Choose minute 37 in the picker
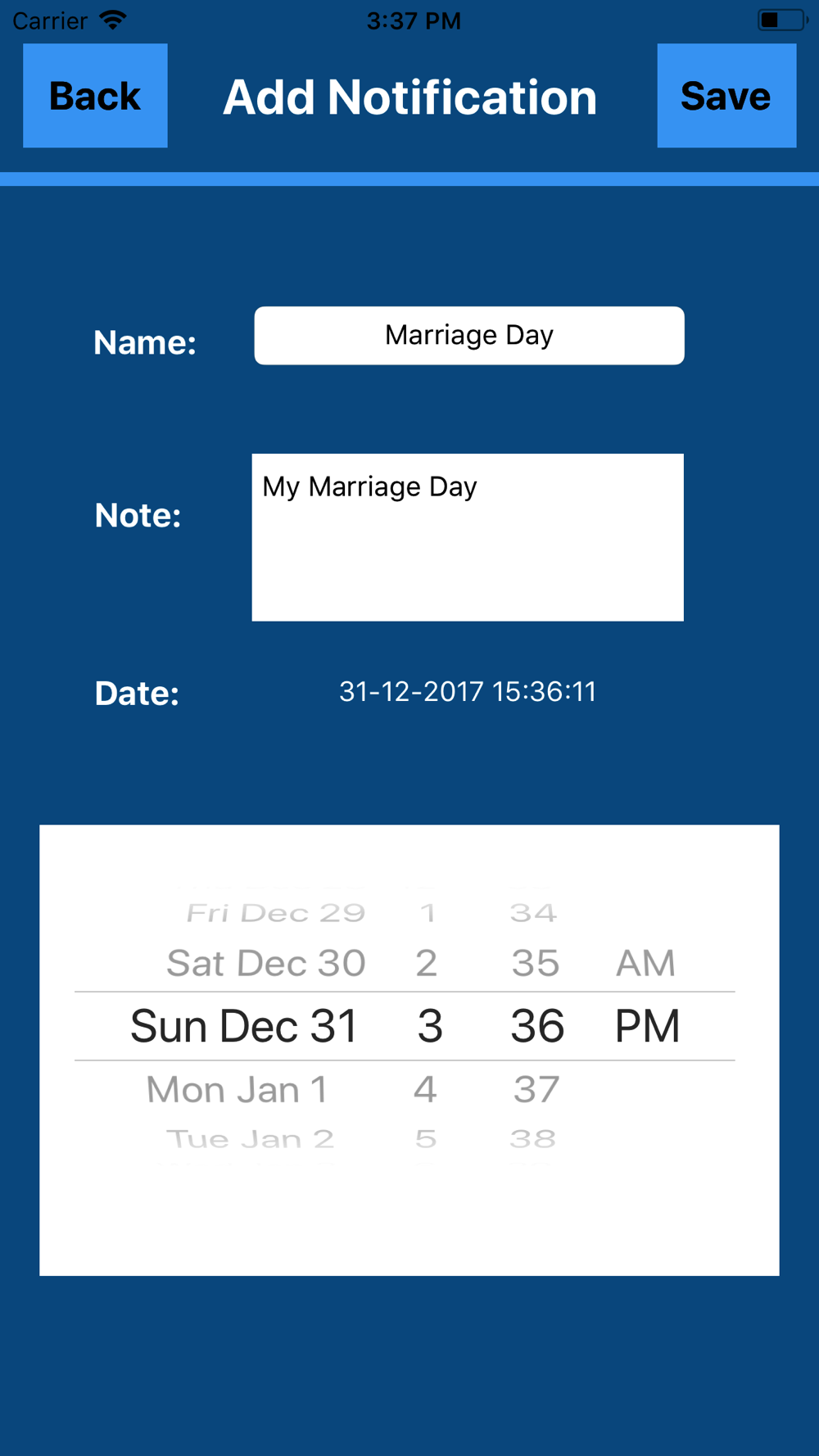 coord(536,1090)
